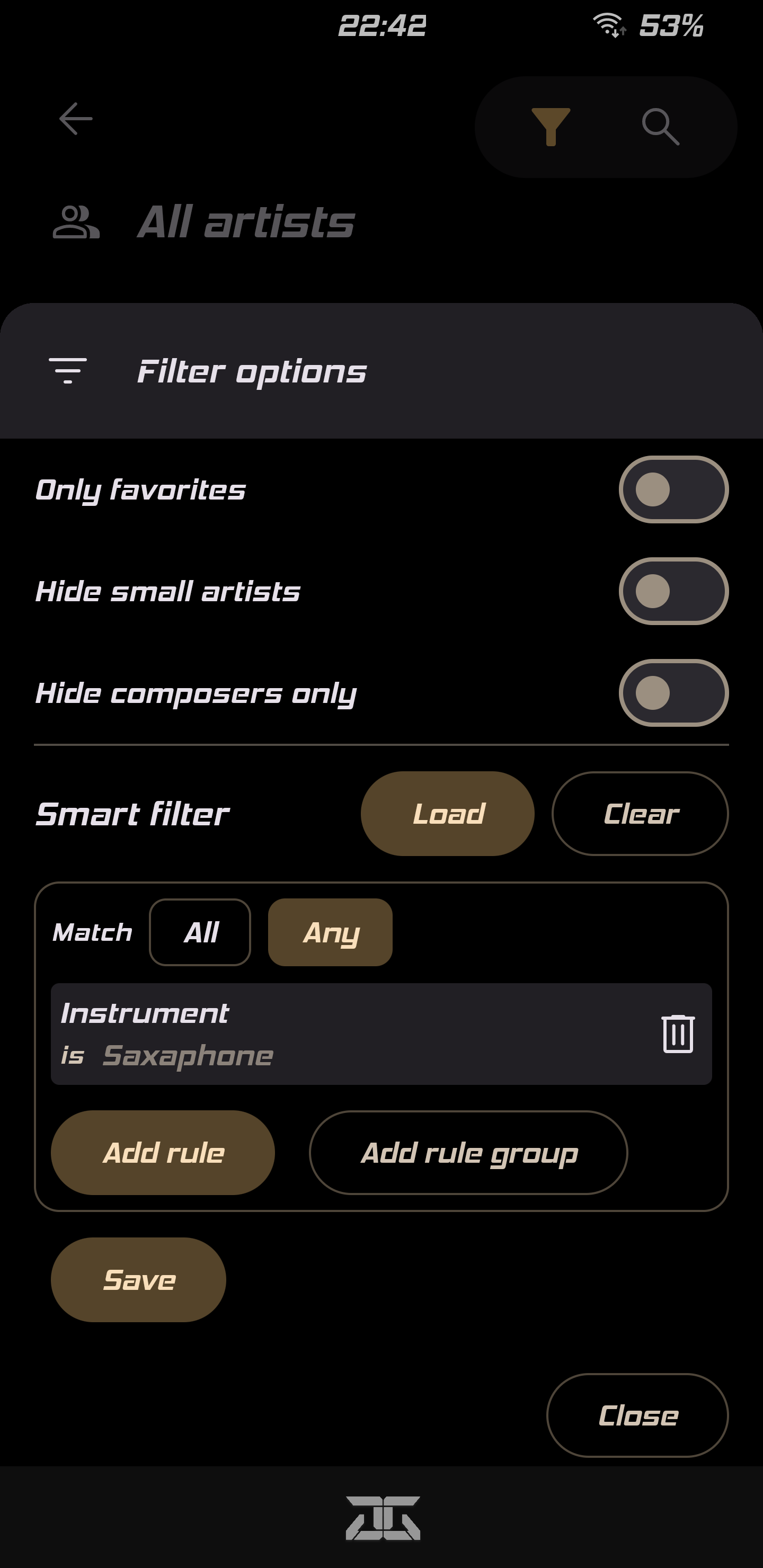Delete the Instrument is Saxaphone rule
The width and height of the screenshot is (763, 1568).
tap(678, 1034)
